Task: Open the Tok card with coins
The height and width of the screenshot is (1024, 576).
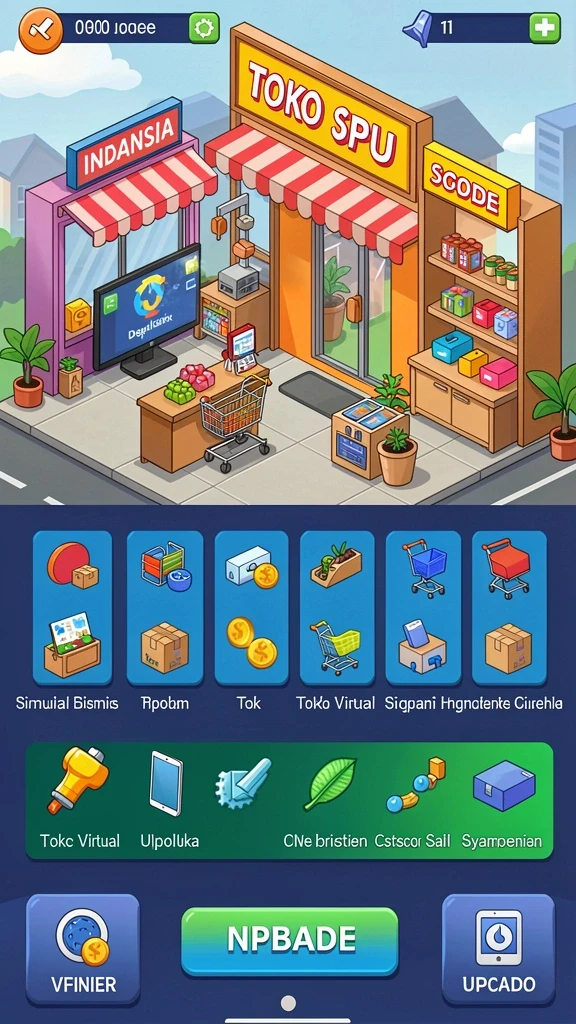Action: tap(251, 608)
